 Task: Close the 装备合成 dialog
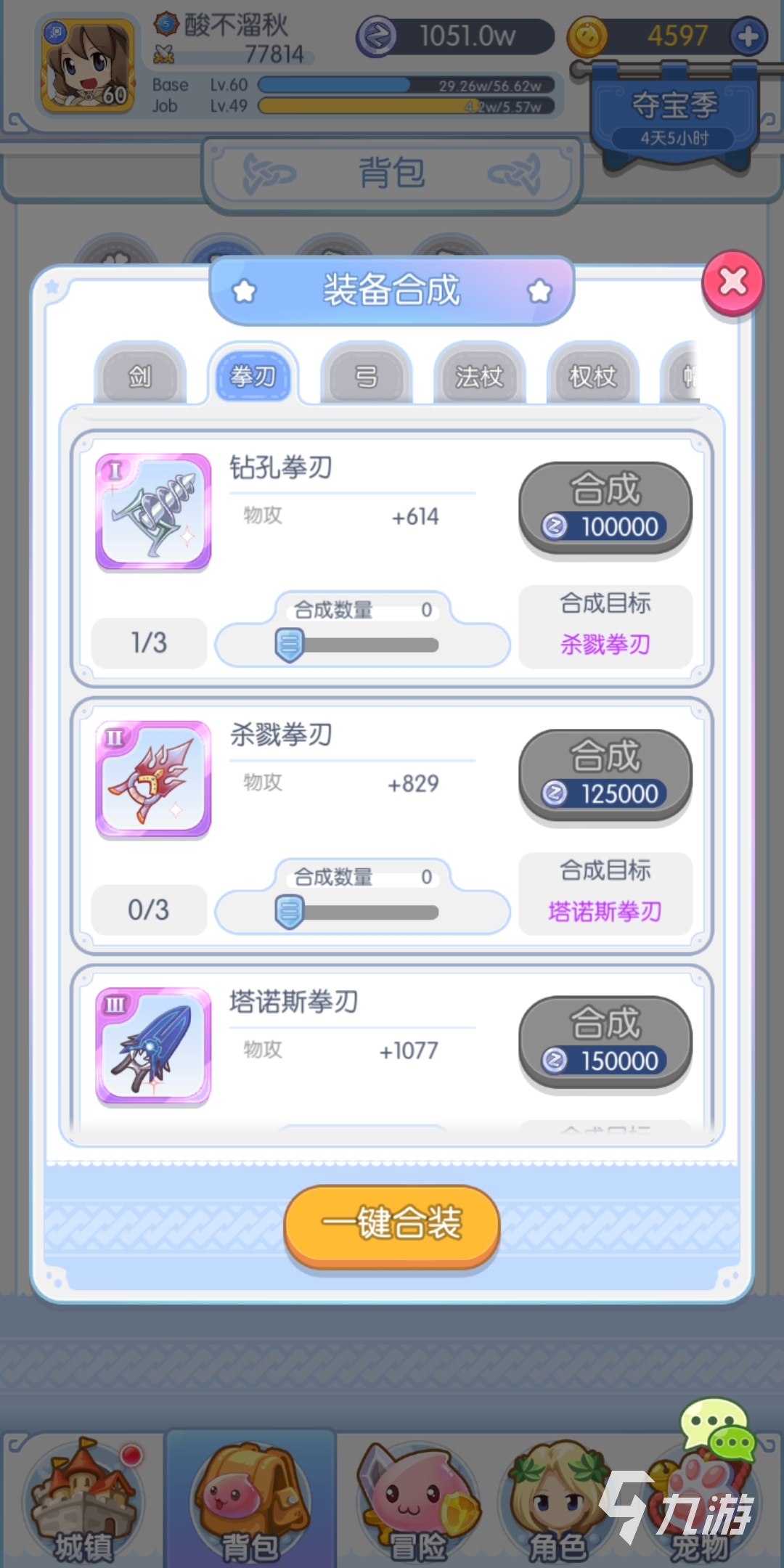(732, 282)
